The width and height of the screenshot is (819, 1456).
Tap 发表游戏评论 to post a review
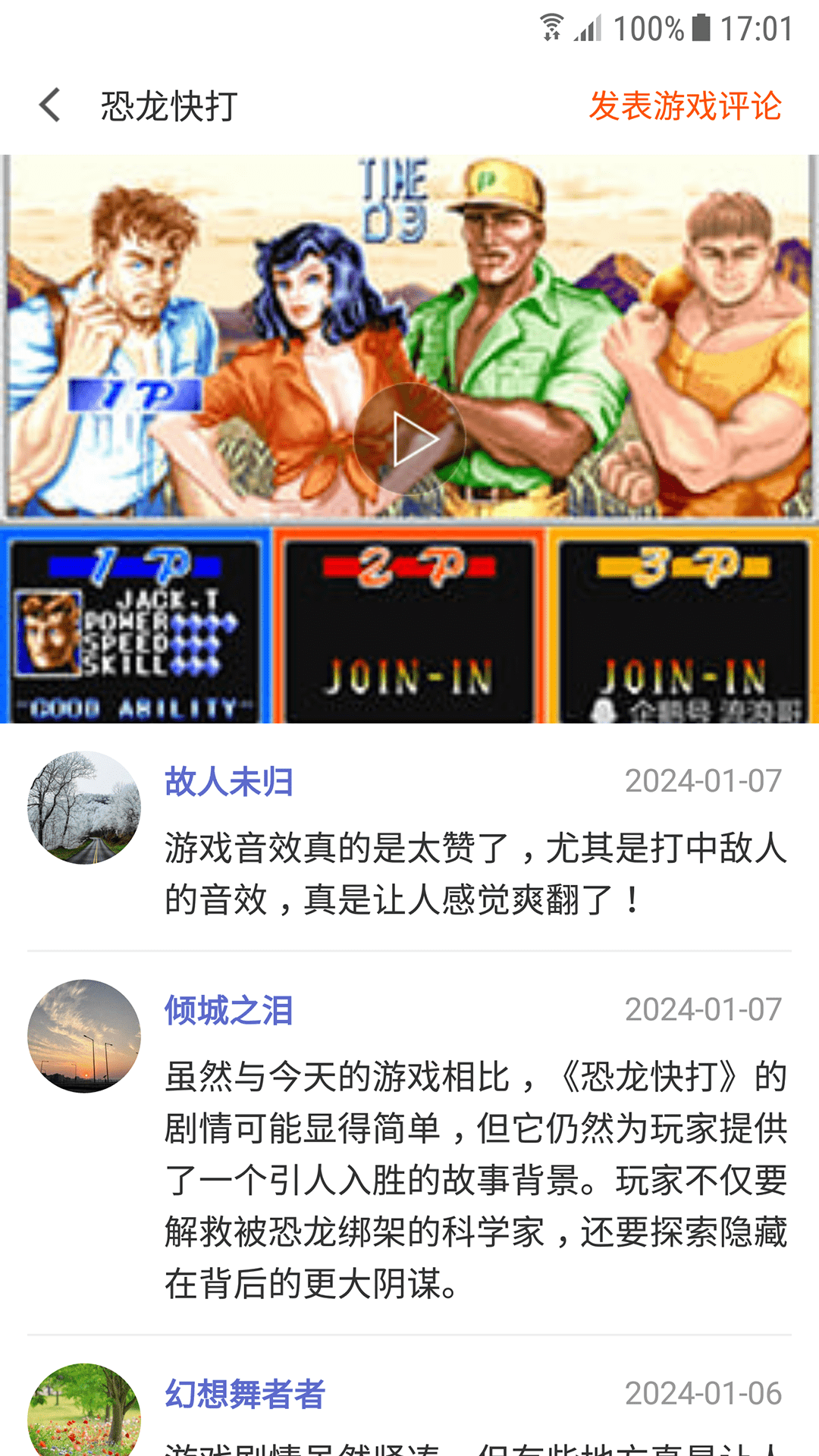point(685,105)
